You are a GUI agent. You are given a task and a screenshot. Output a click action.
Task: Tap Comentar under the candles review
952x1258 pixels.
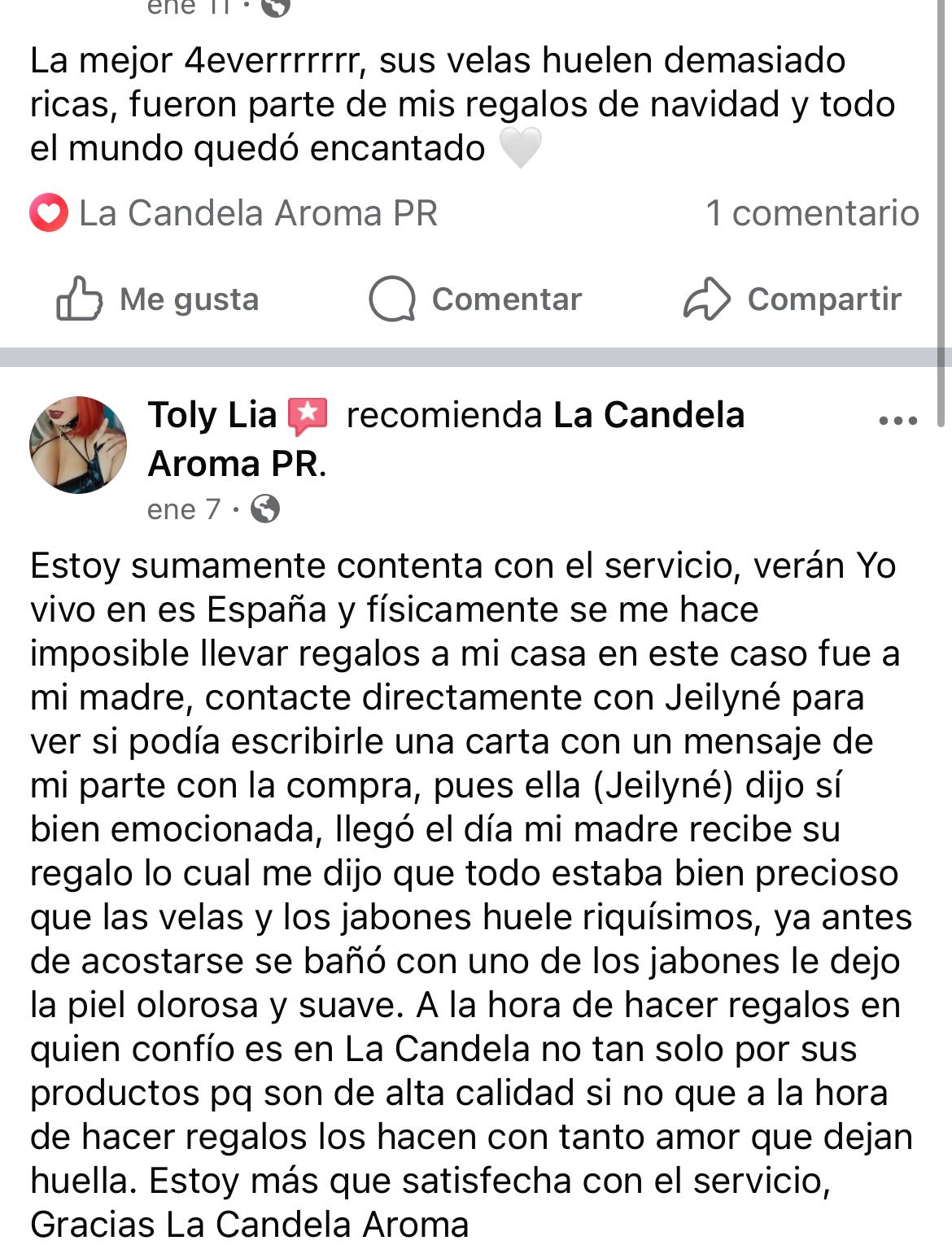coord(475,299)
